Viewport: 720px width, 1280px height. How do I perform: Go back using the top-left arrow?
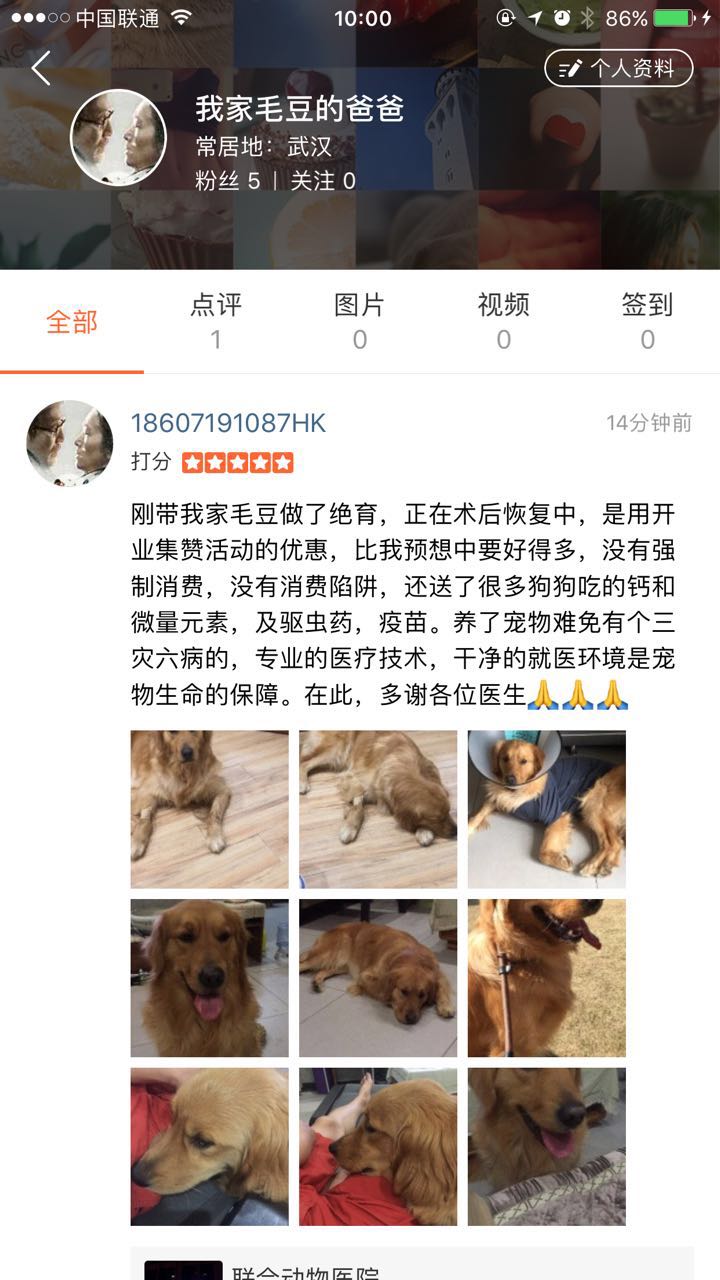click(41, 69)
